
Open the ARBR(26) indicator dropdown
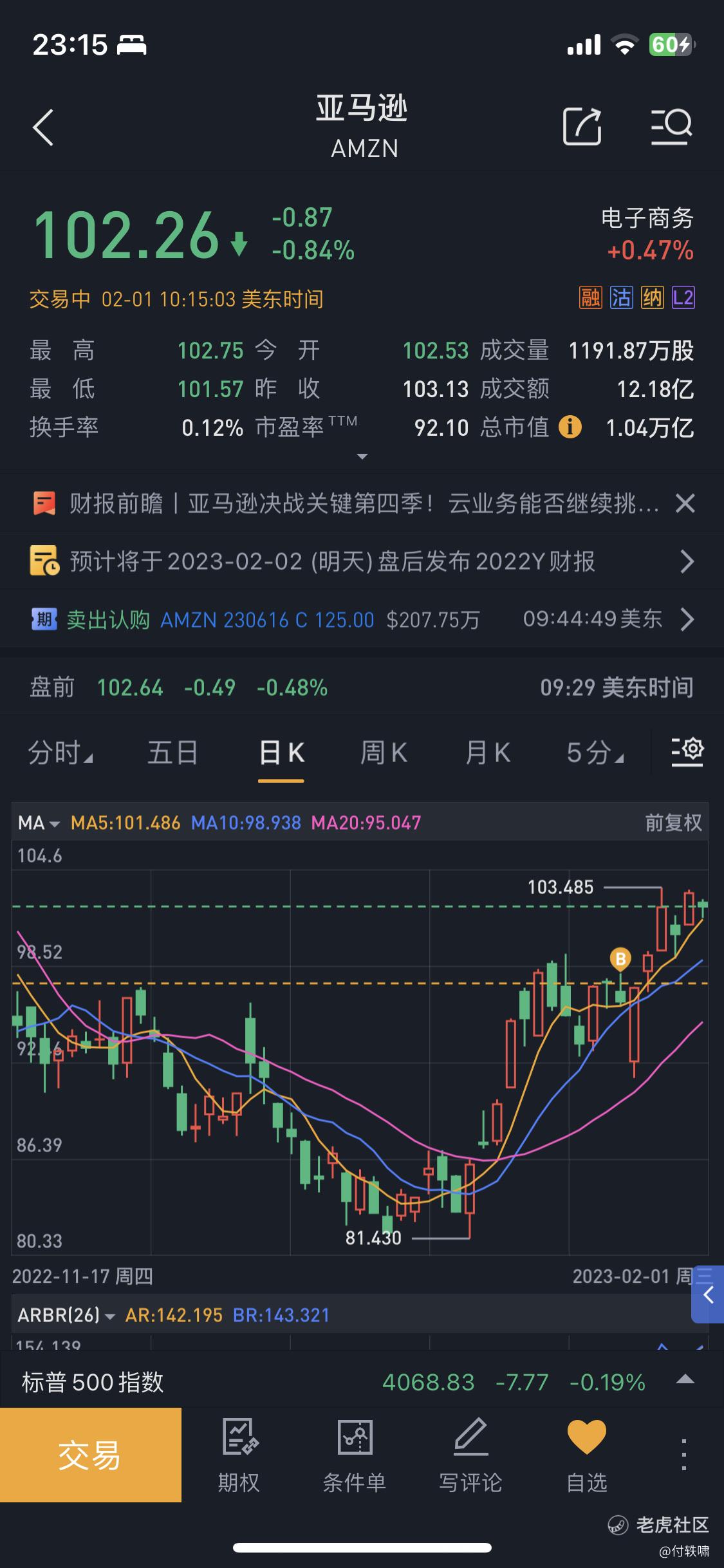pyautogui.click(x=66, y=1314)
